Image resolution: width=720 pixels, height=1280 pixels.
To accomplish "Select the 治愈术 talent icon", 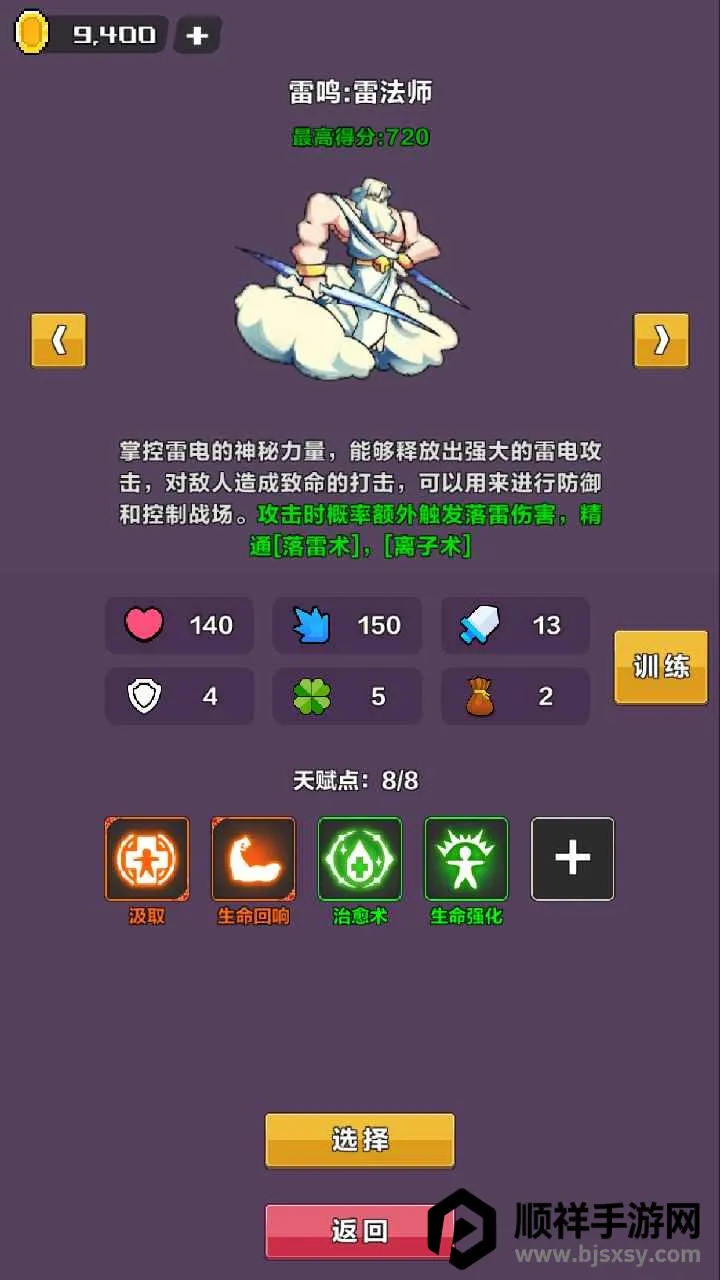I will click(x=360, y=859).
